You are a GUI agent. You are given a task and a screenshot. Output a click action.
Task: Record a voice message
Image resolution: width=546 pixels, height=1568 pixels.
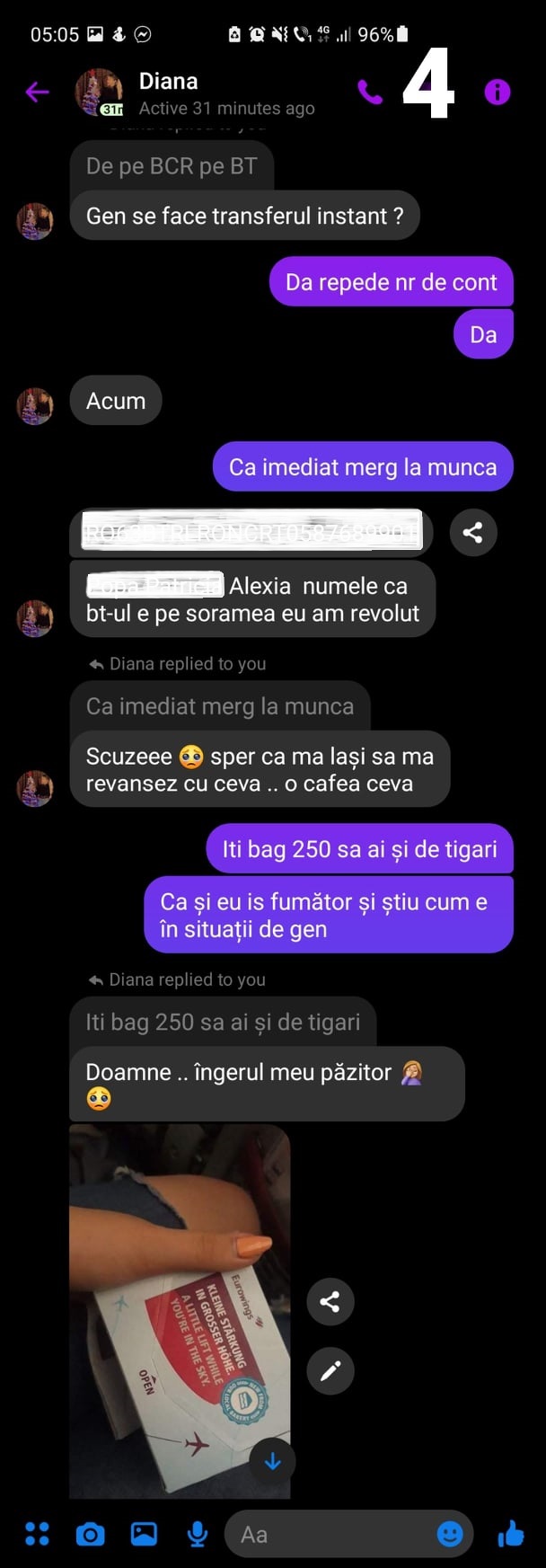pos(198,1534)
